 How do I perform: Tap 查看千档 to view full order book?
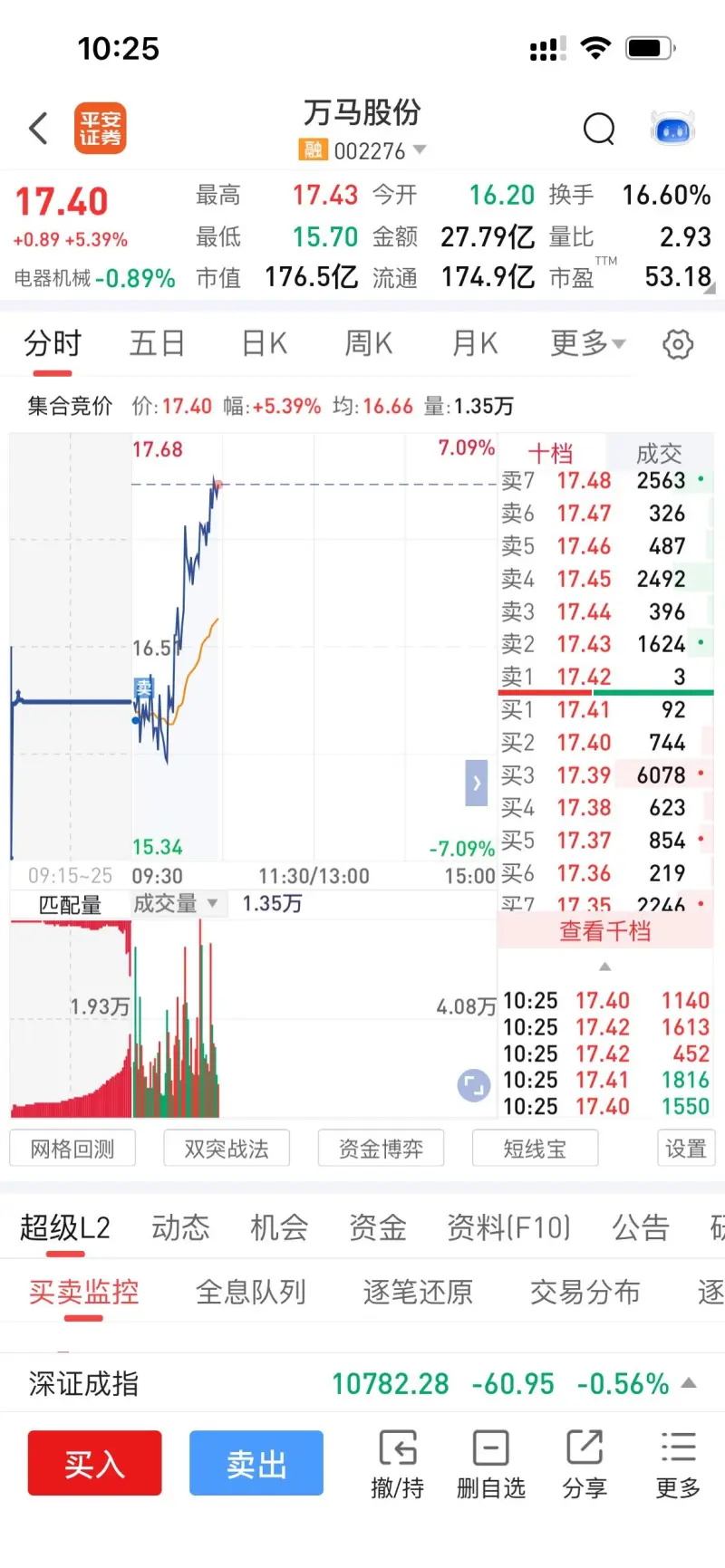(605, 930)
